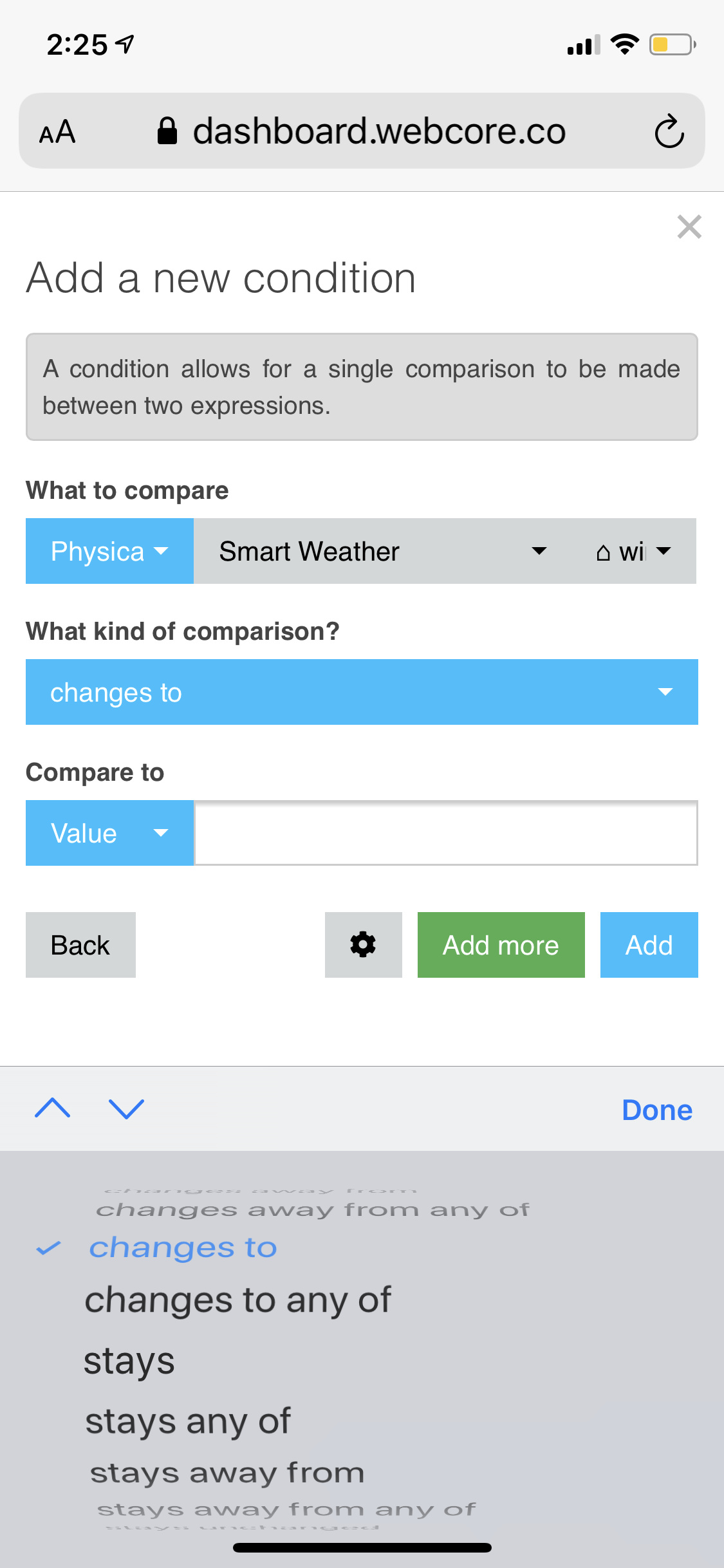
Task: Jump to the previous field with up arrow
Action: pyautogui.click(x=53, y=1108)
